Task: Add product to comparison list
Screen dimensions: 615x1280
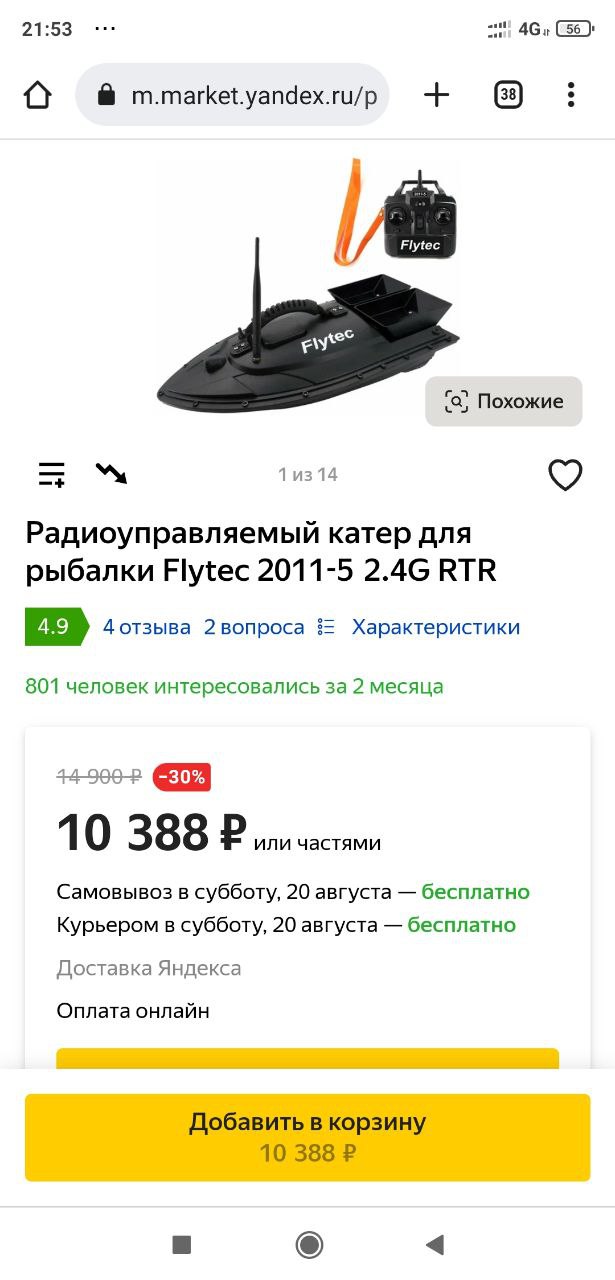Action: tap(51, 474)
